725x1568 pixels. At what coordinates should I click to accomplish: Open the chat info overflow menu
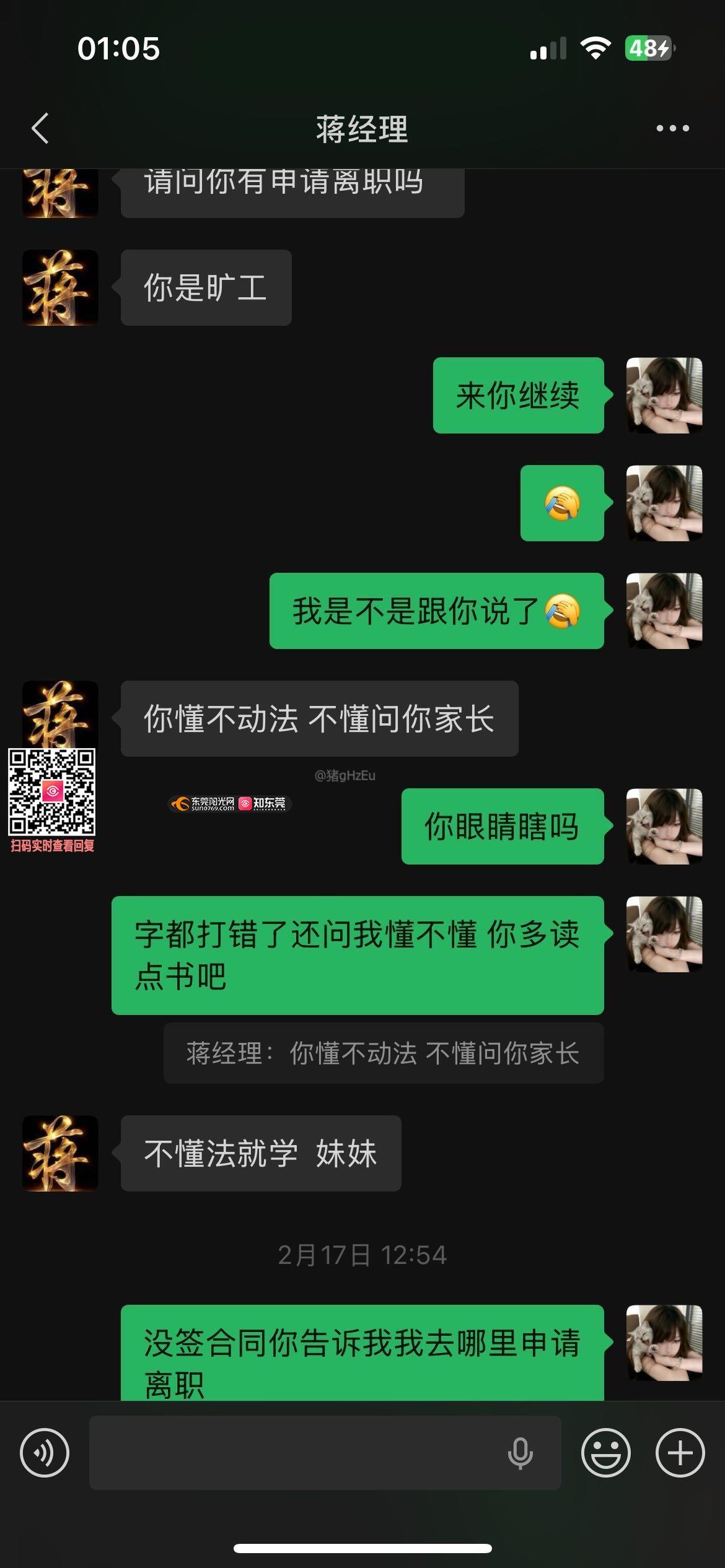[x=672, y=129]
